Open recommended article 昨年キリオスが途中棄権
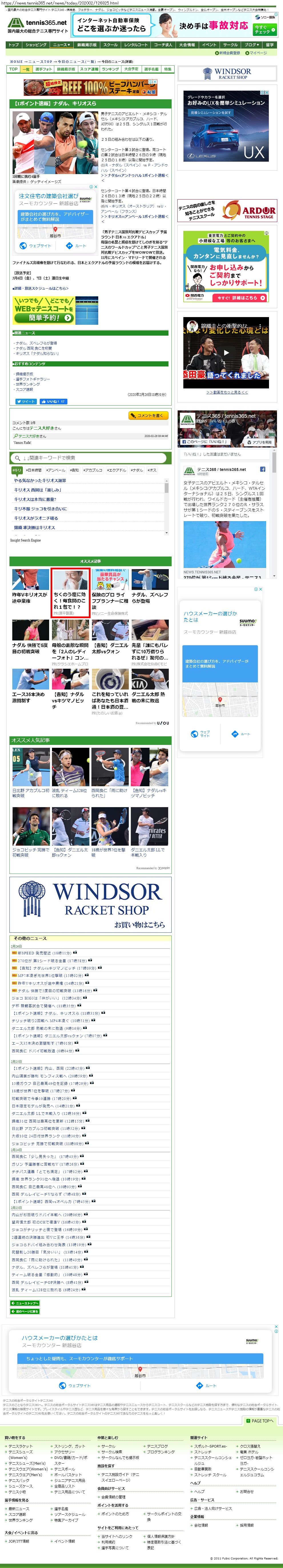 [30, 597]
